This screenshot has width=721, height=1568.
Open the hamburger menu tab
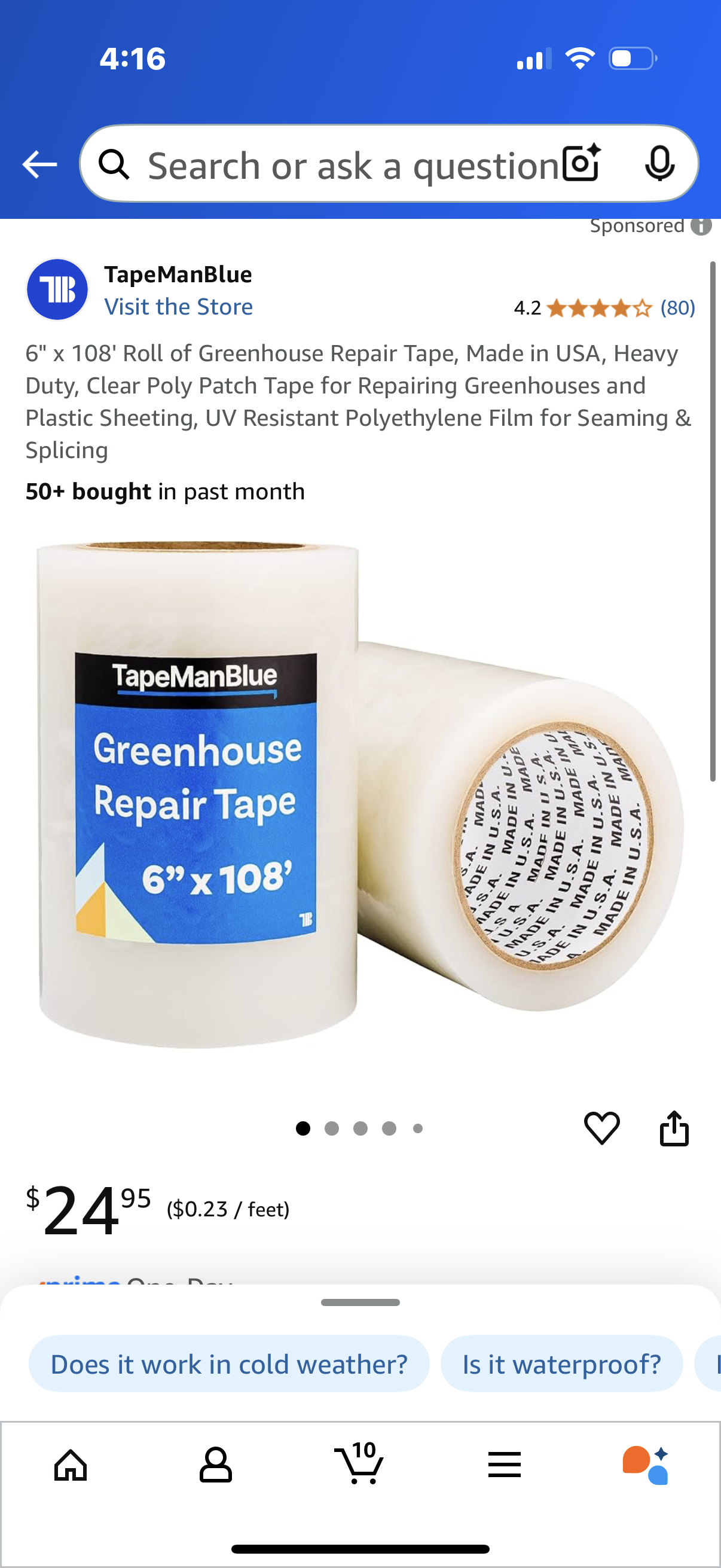coord(504,1465)
